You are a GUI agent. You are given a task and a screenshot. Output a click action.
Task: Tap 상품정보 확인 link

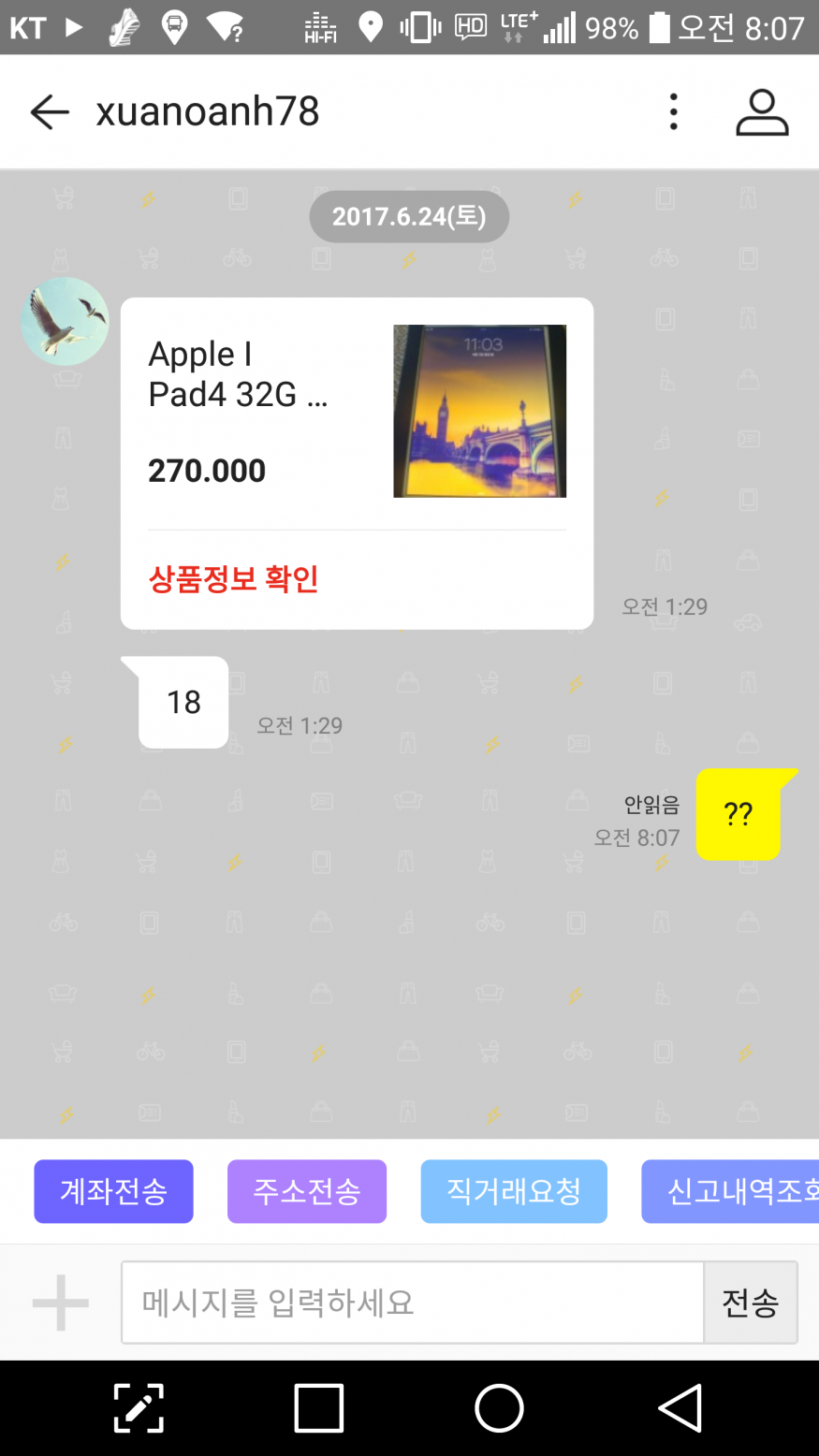pos(233,578)
